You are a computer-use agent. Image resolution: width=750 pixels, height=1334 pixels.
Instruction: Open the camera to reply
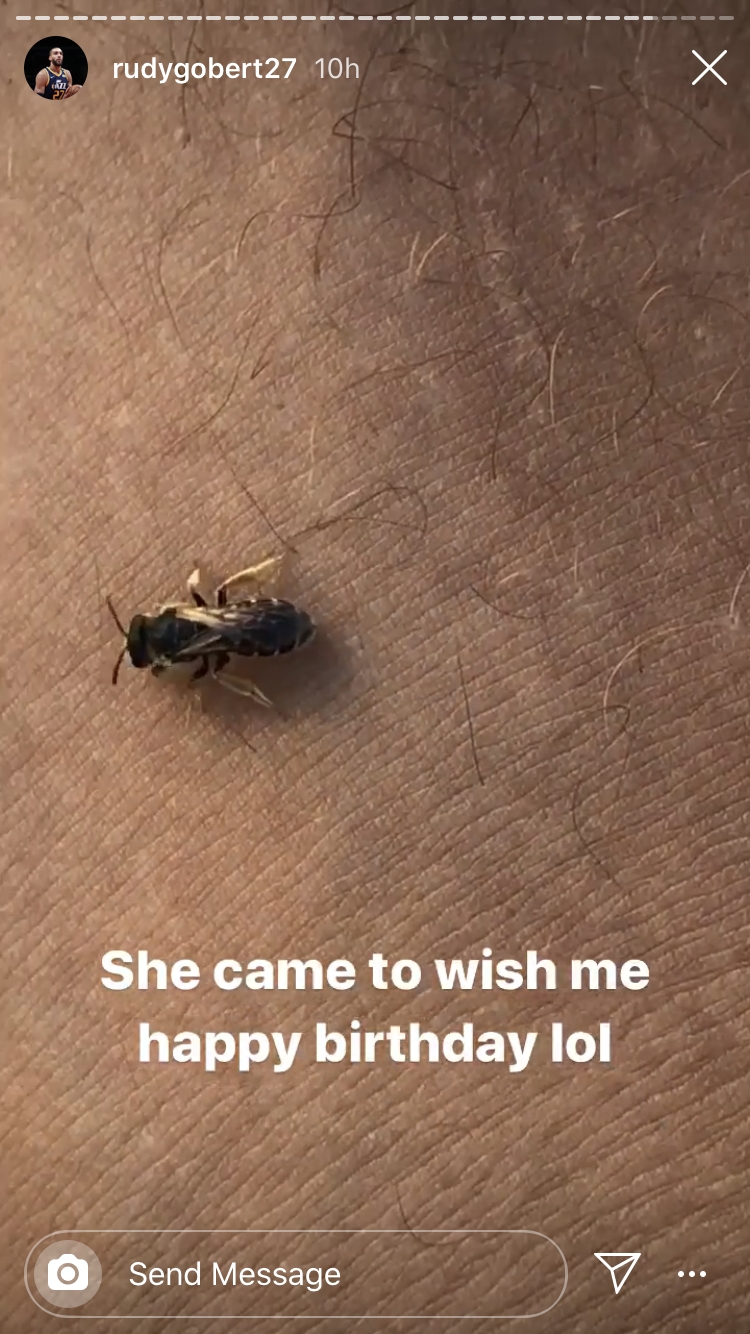[68, 1273]
